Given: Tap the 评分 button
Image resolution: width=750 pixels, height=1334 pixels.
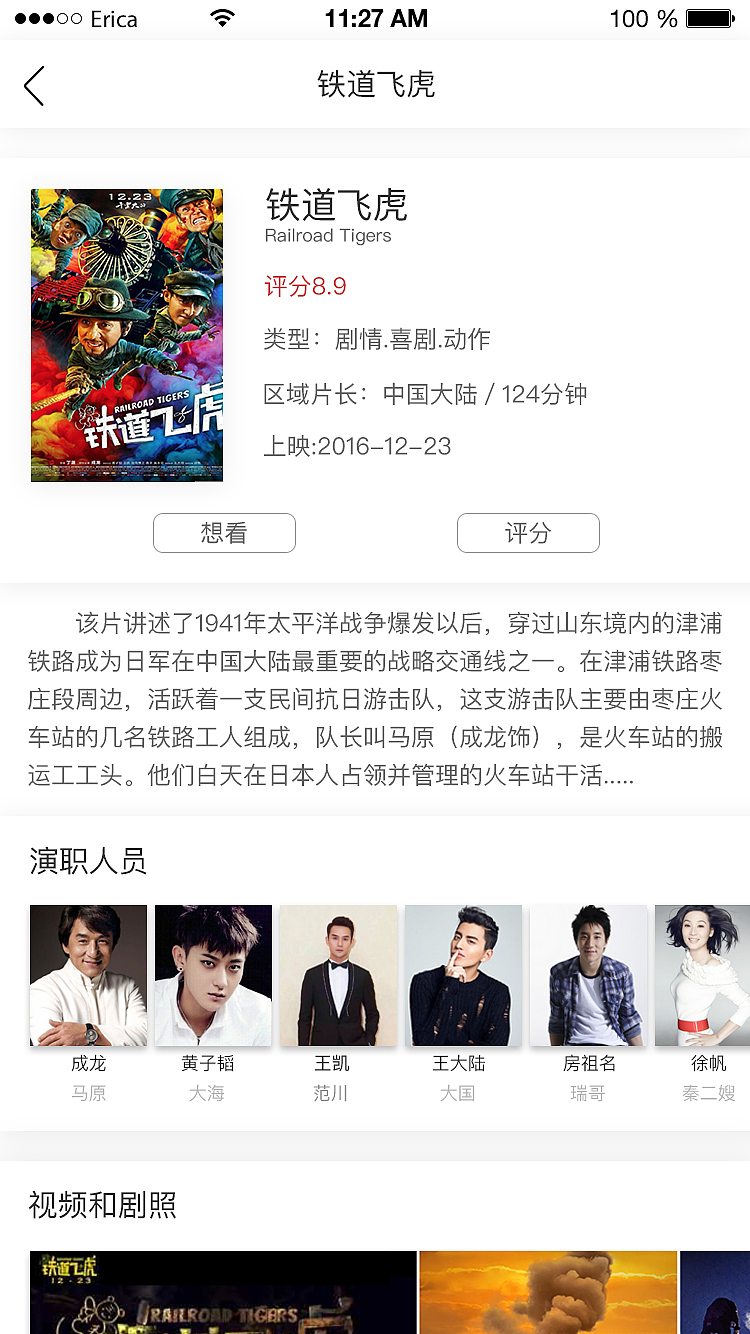Looking at the screenshot, I should 528,533.
